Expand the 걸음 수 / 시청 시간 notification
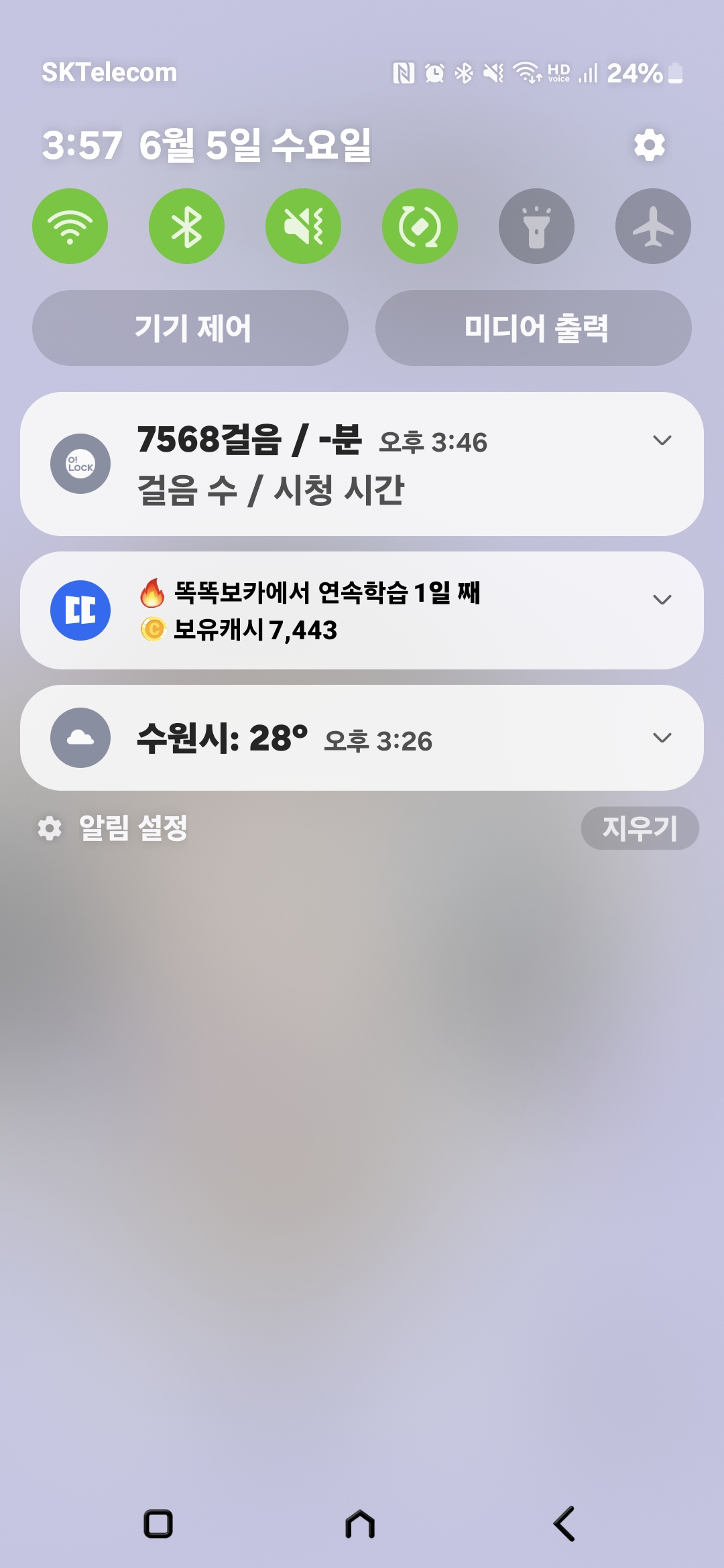 (x=662, y=440)
